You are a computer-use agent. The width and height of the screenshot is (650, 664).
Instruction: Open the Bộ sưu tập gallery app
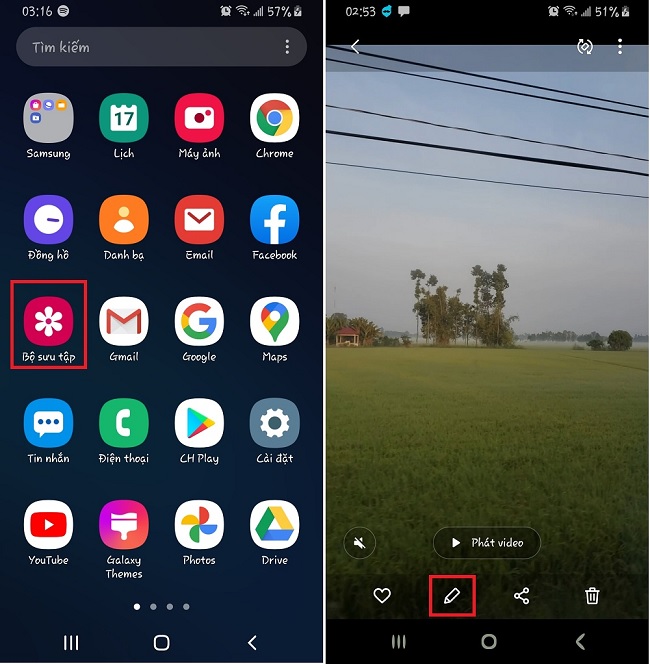point(48,321)
